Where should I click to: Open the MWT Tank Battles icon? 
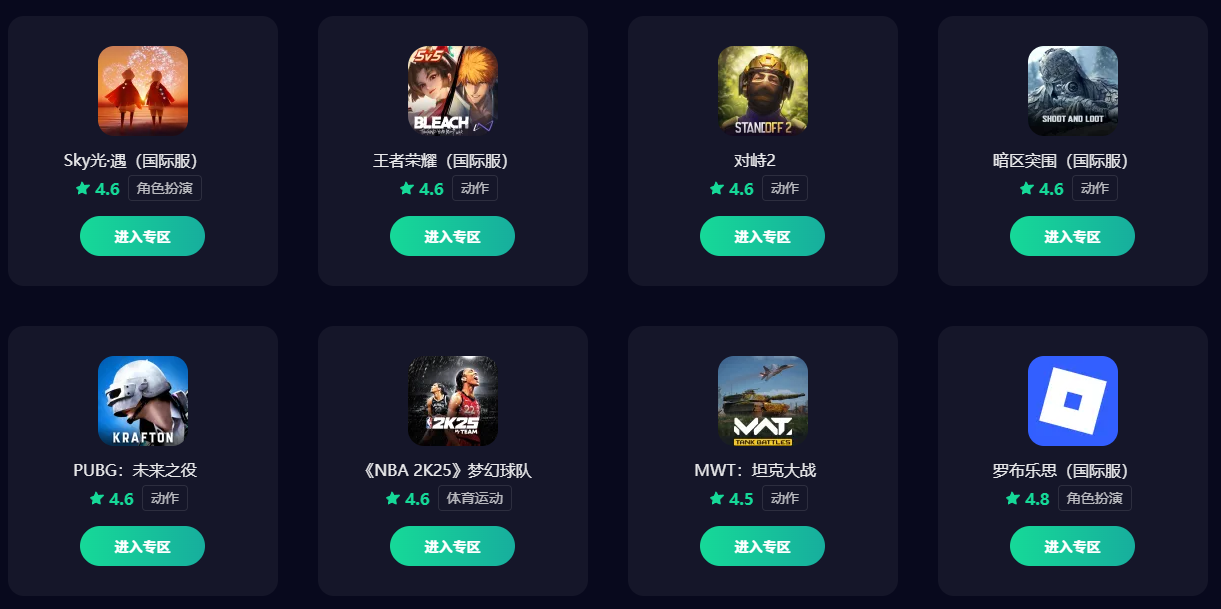[x=763, y=400]
